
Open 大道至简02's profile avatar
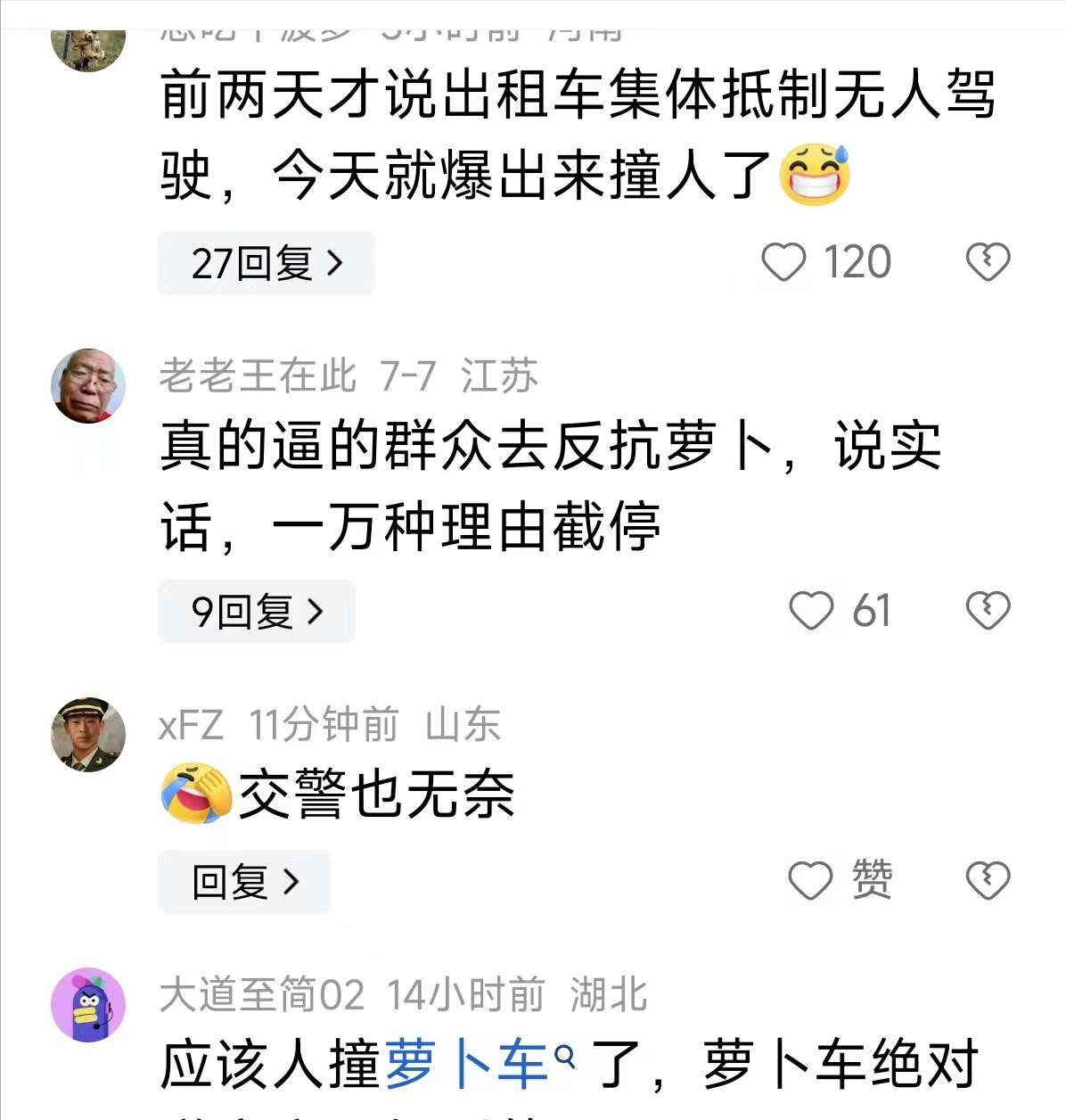coord(87,1004)
